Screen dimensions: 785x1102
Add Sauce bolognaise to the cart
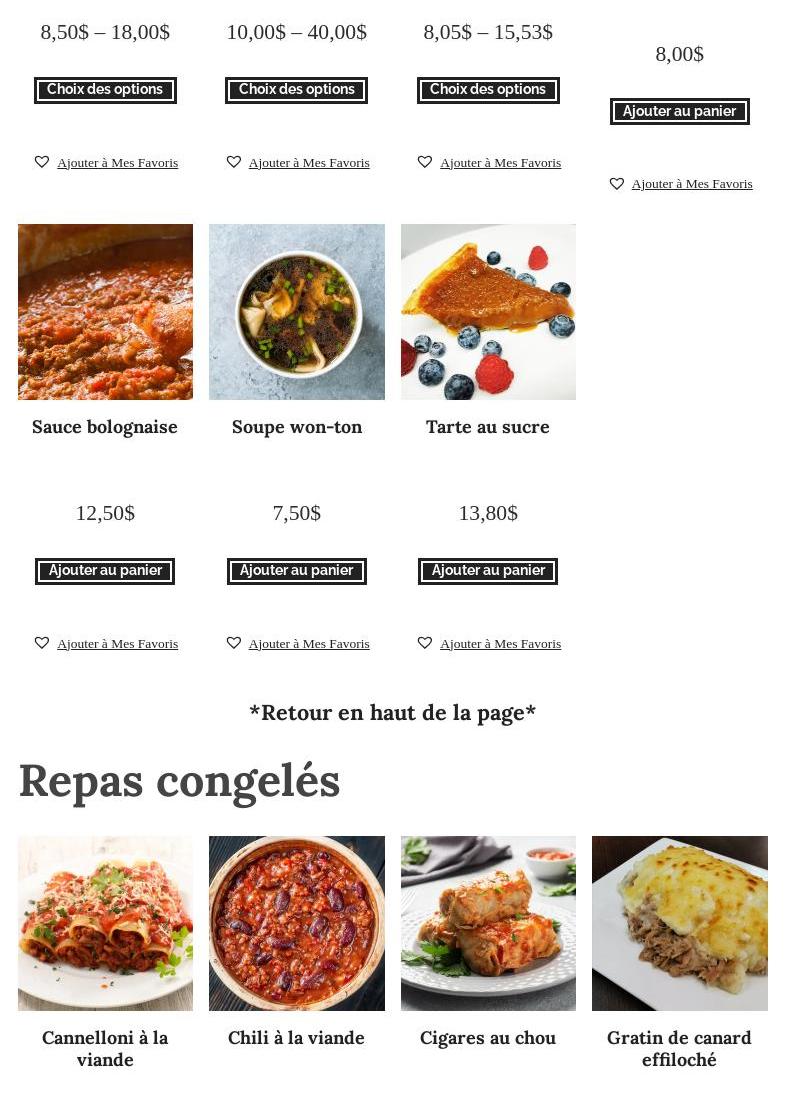coord(105,571)
